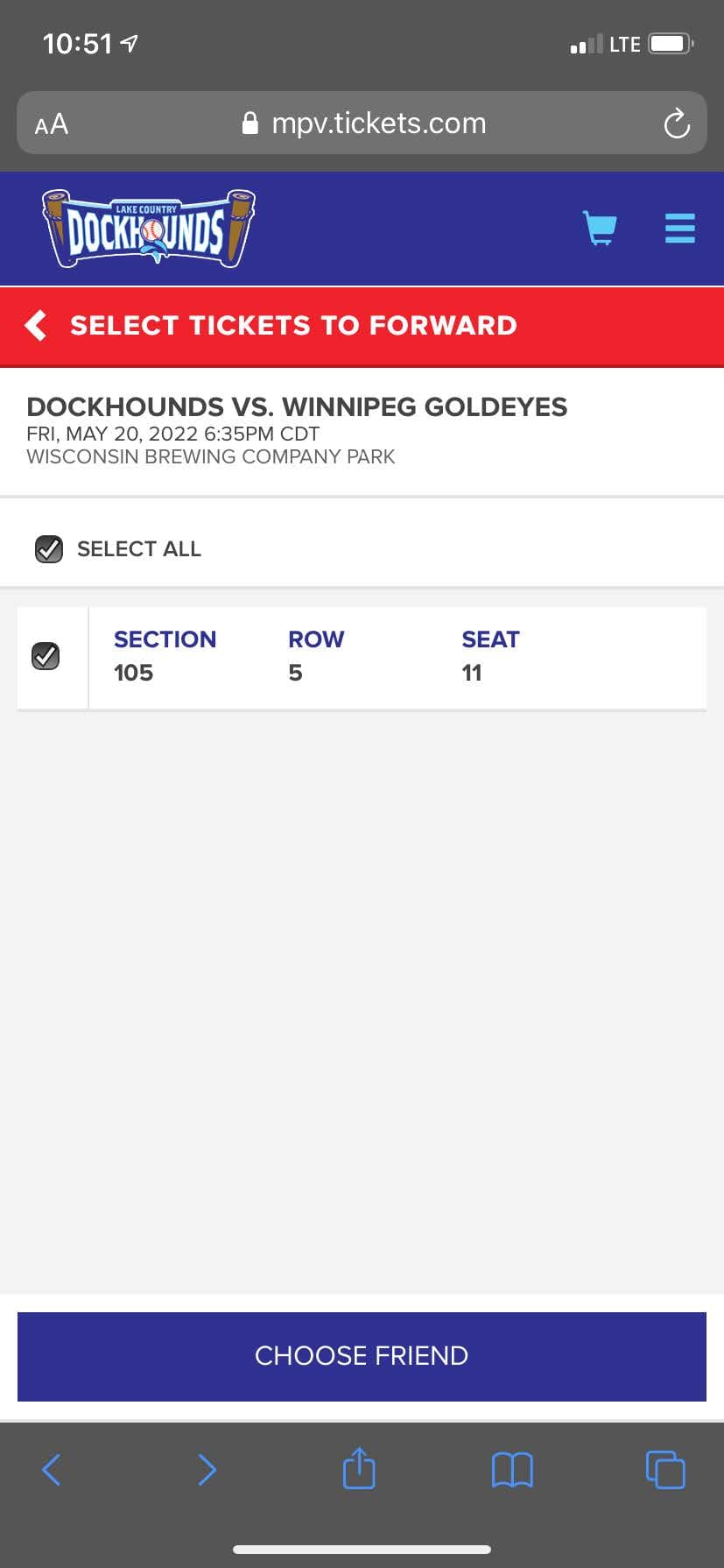Open the AA reader options
Viewport: 724px width, 1568px height.
52,124
